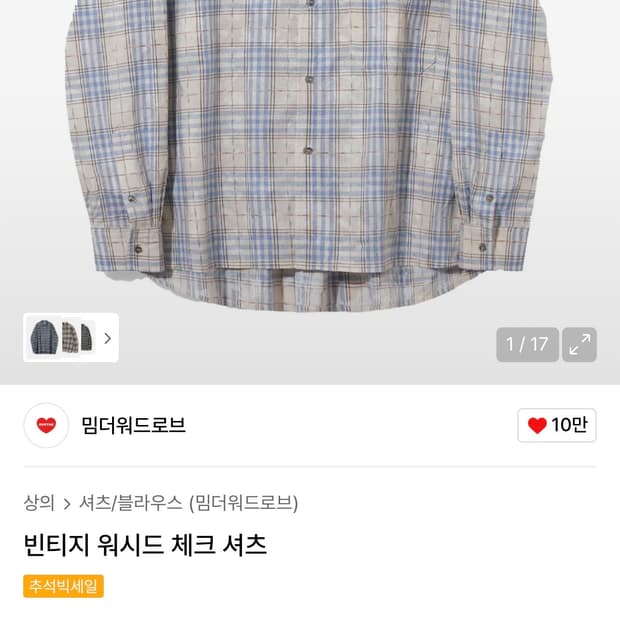Viewport: 620px width, 620px height.
Task: Open the main checked shirt product image
Action: click(x=310, y=150)
